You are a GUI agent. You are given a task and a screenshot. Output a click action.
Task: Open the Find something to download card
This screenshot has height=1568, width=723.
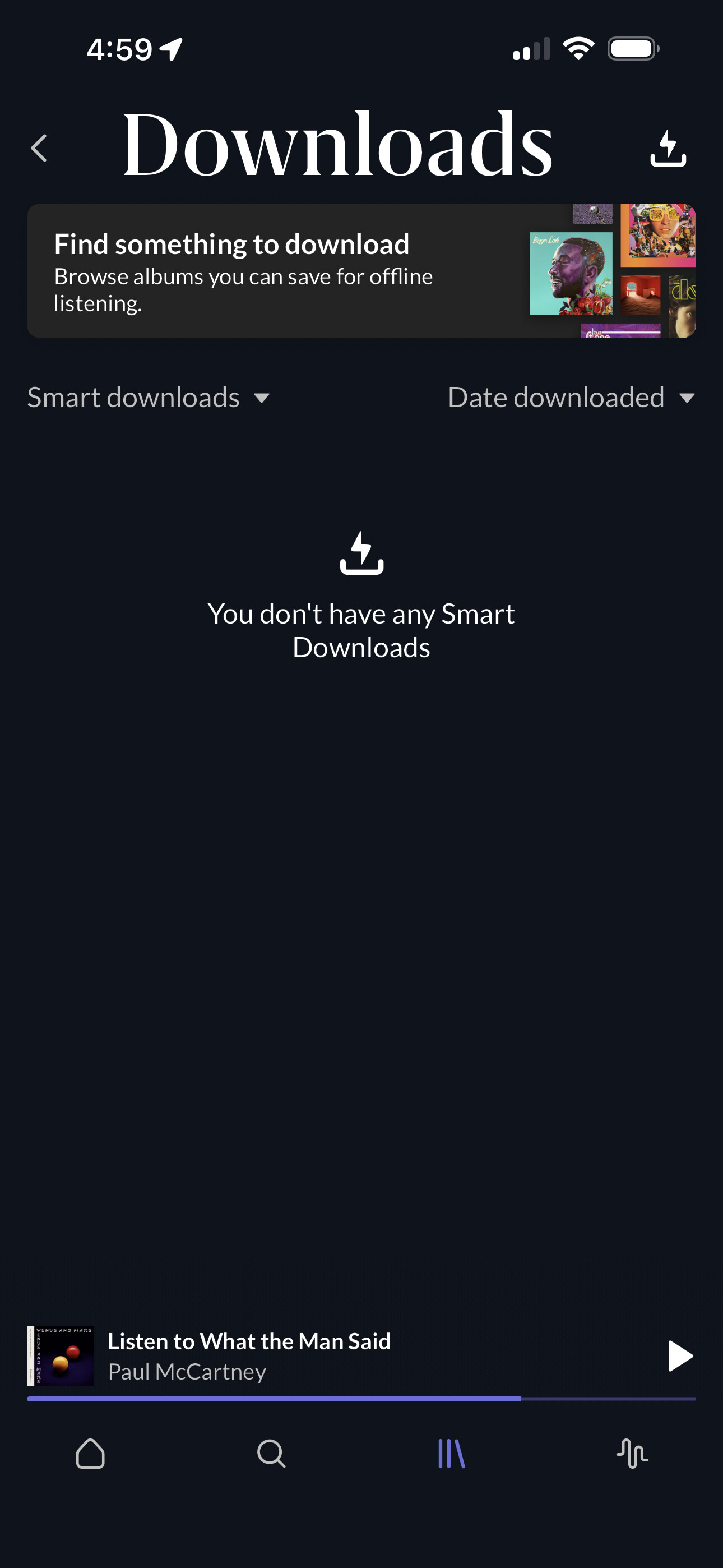tap(361, 271)
